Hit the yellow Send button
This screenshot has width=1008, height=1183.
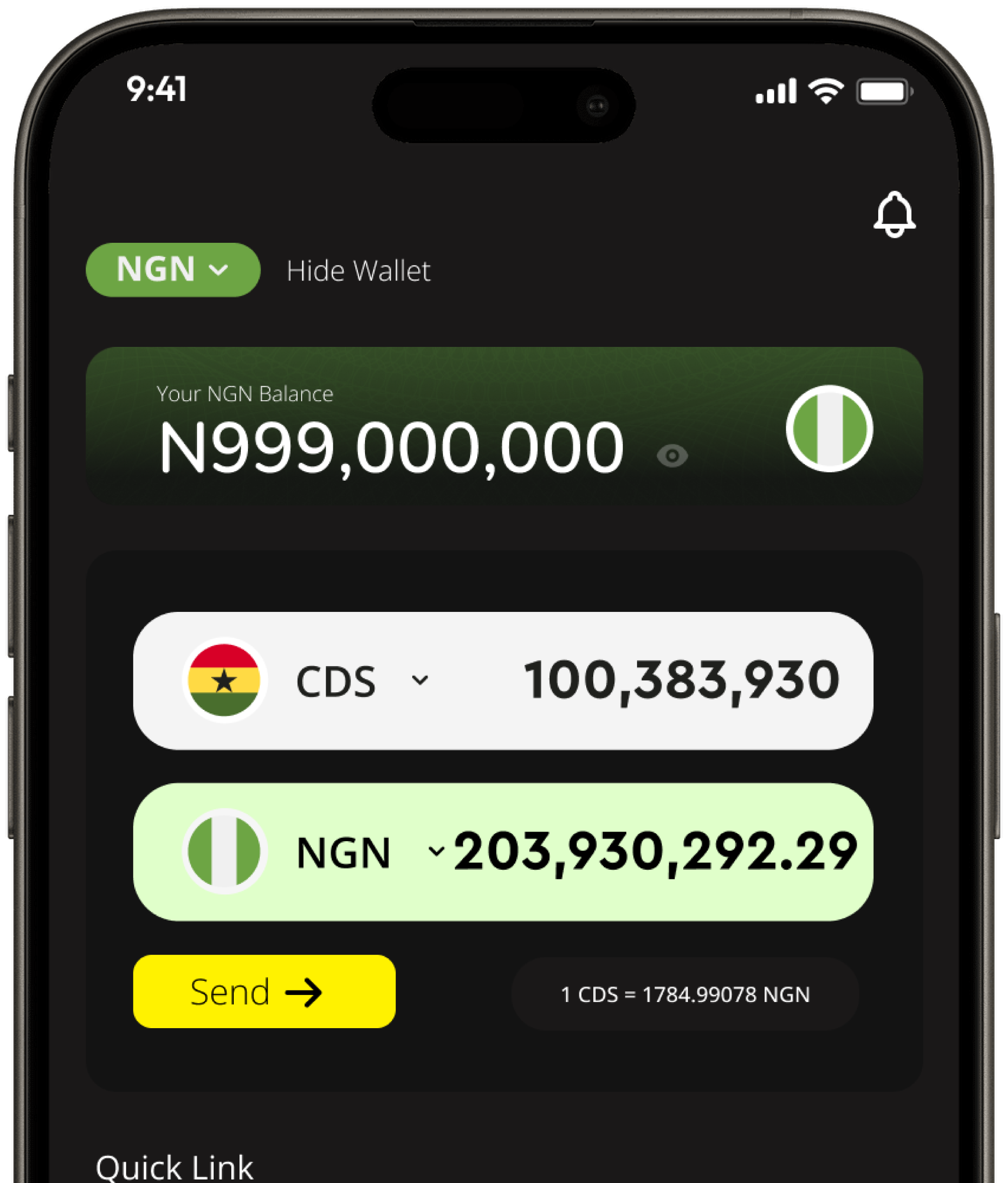[264, 992]
